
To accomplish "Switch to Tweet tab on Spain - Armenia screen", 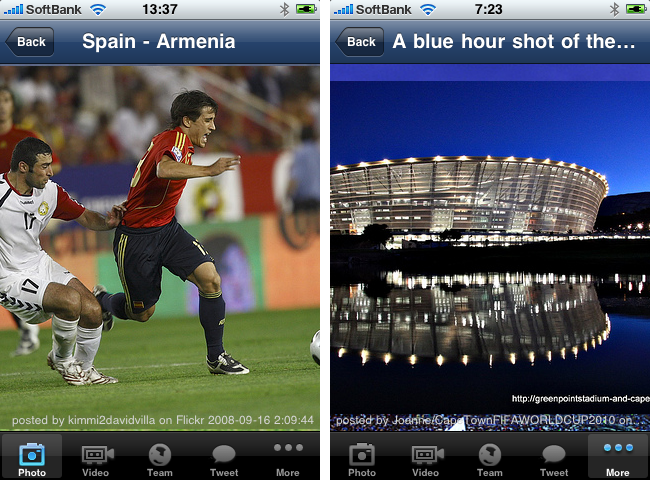I will tap(224, 458).
